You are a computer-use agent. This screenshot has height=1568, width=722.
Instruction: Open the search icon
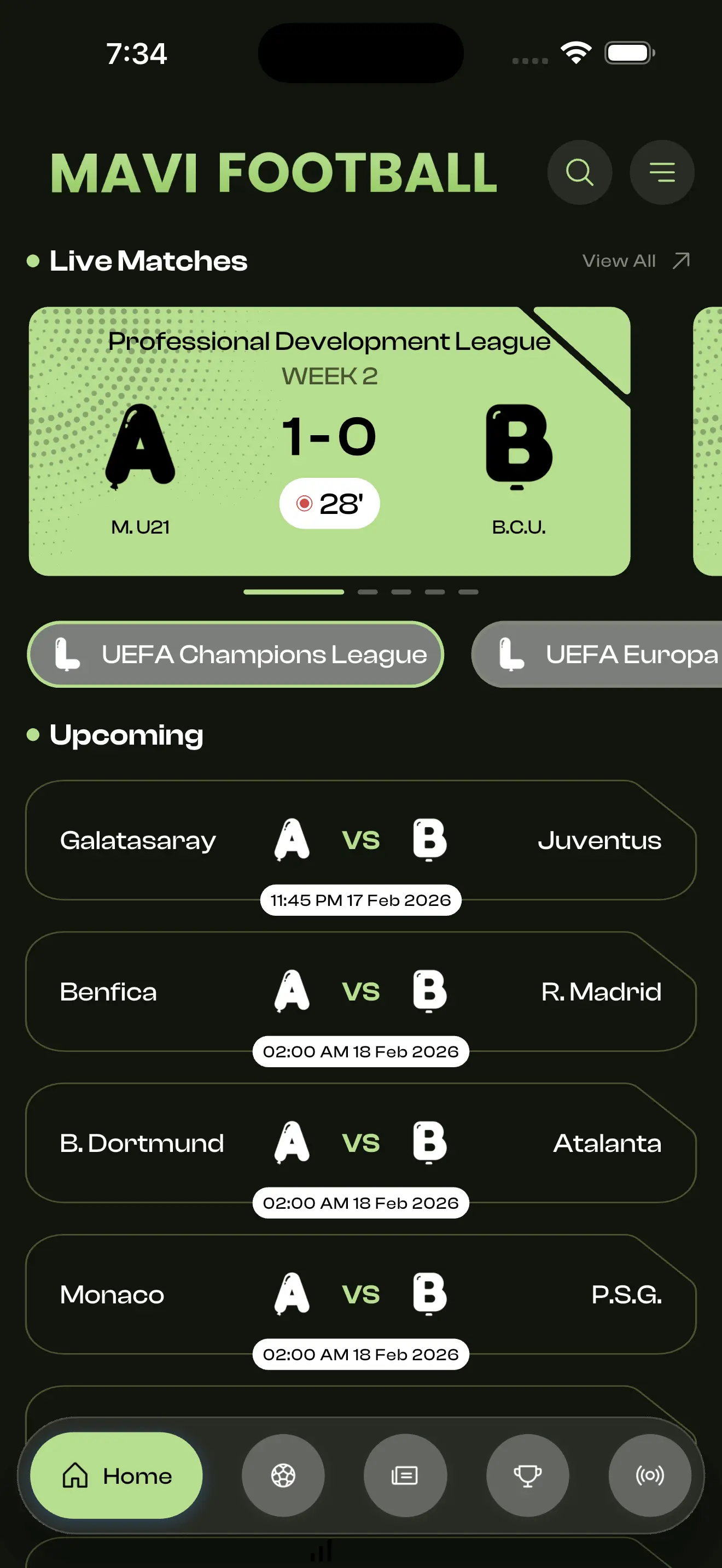[579, 172]
